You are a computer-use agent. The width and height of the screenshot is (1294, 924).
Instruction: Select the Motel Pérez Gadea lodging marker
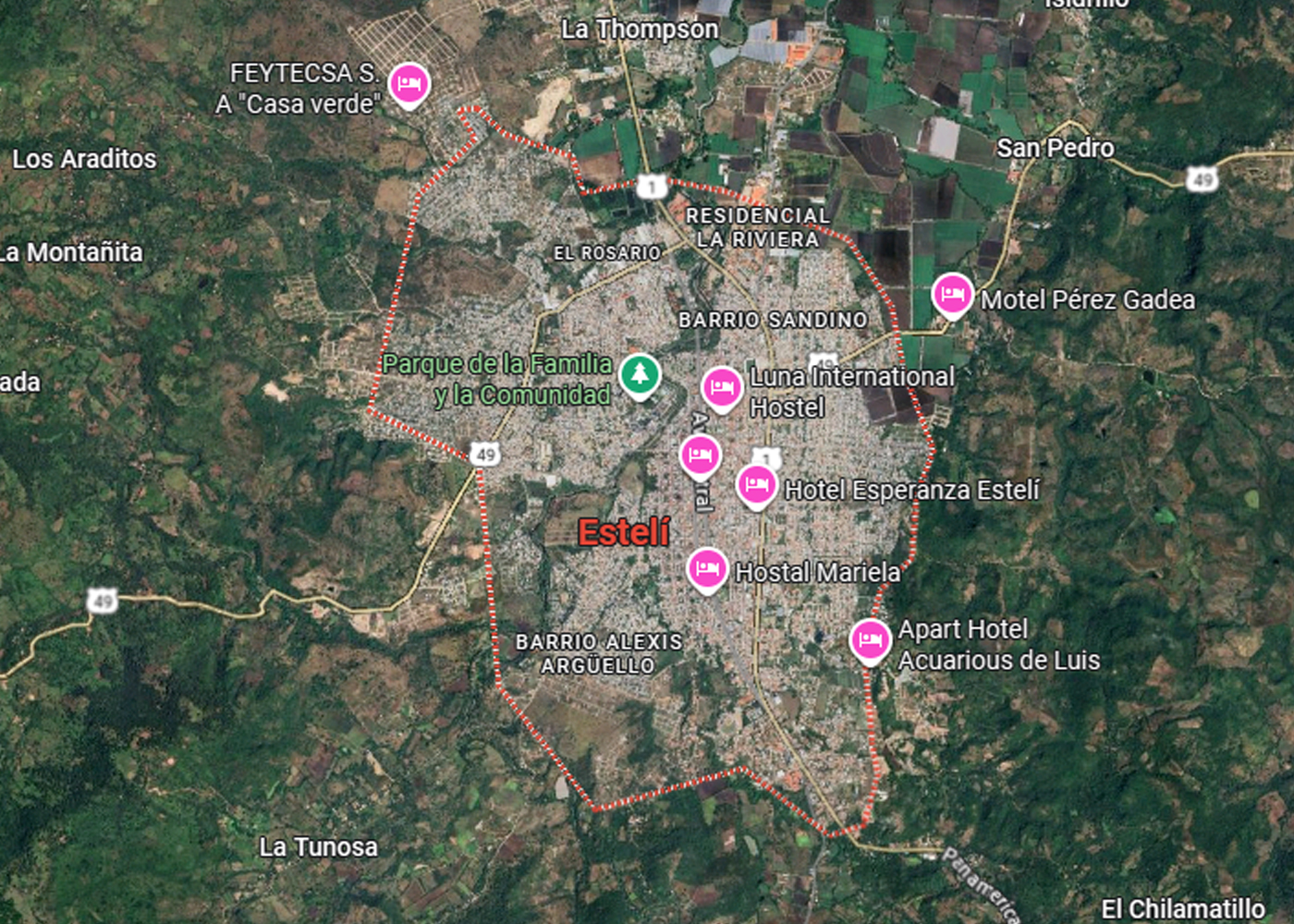952,295
